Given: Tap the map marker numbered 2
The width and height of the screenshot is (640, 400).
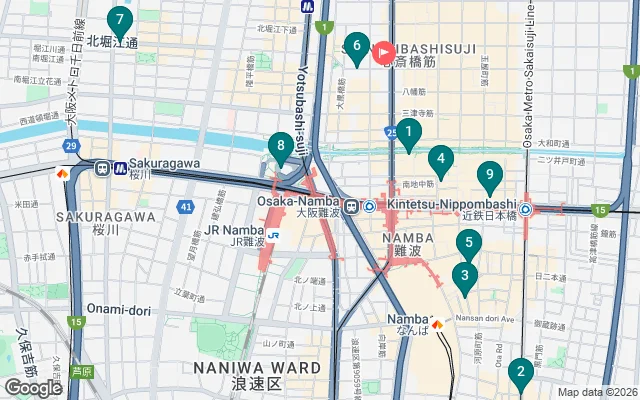Looking at the screenshot, I should pyautogui.click(x=519, y=373).
